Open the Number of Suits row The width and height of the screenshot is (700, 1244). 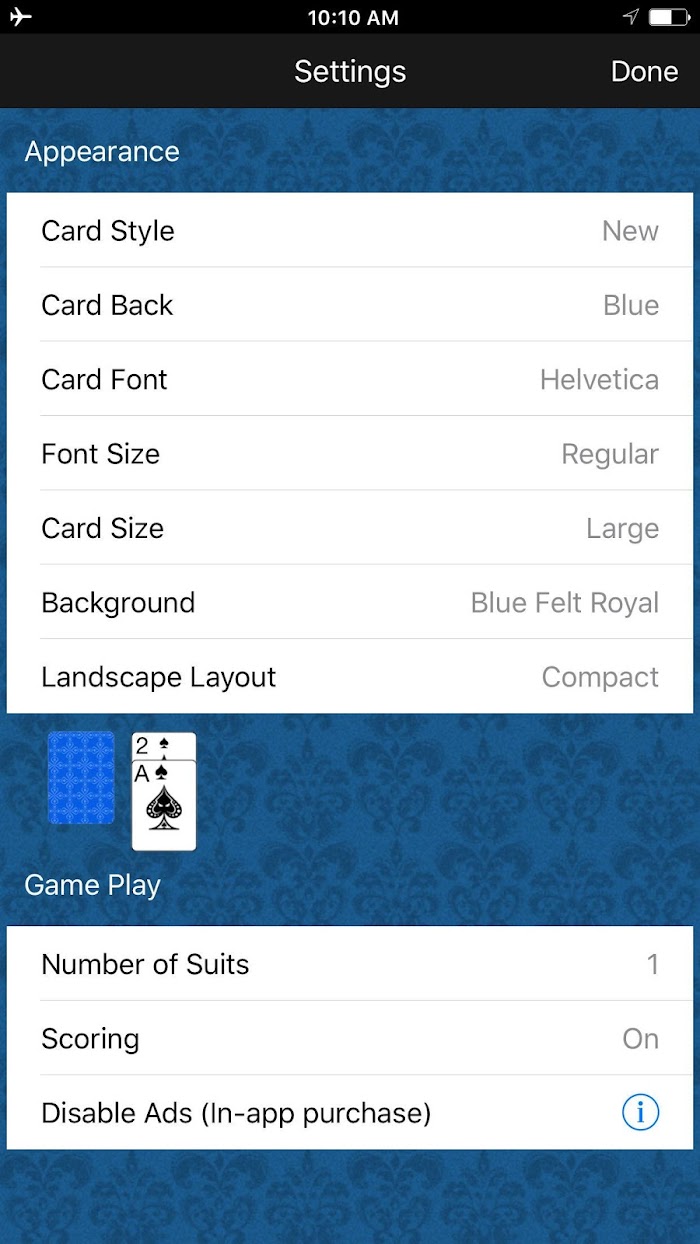(350, 964)
